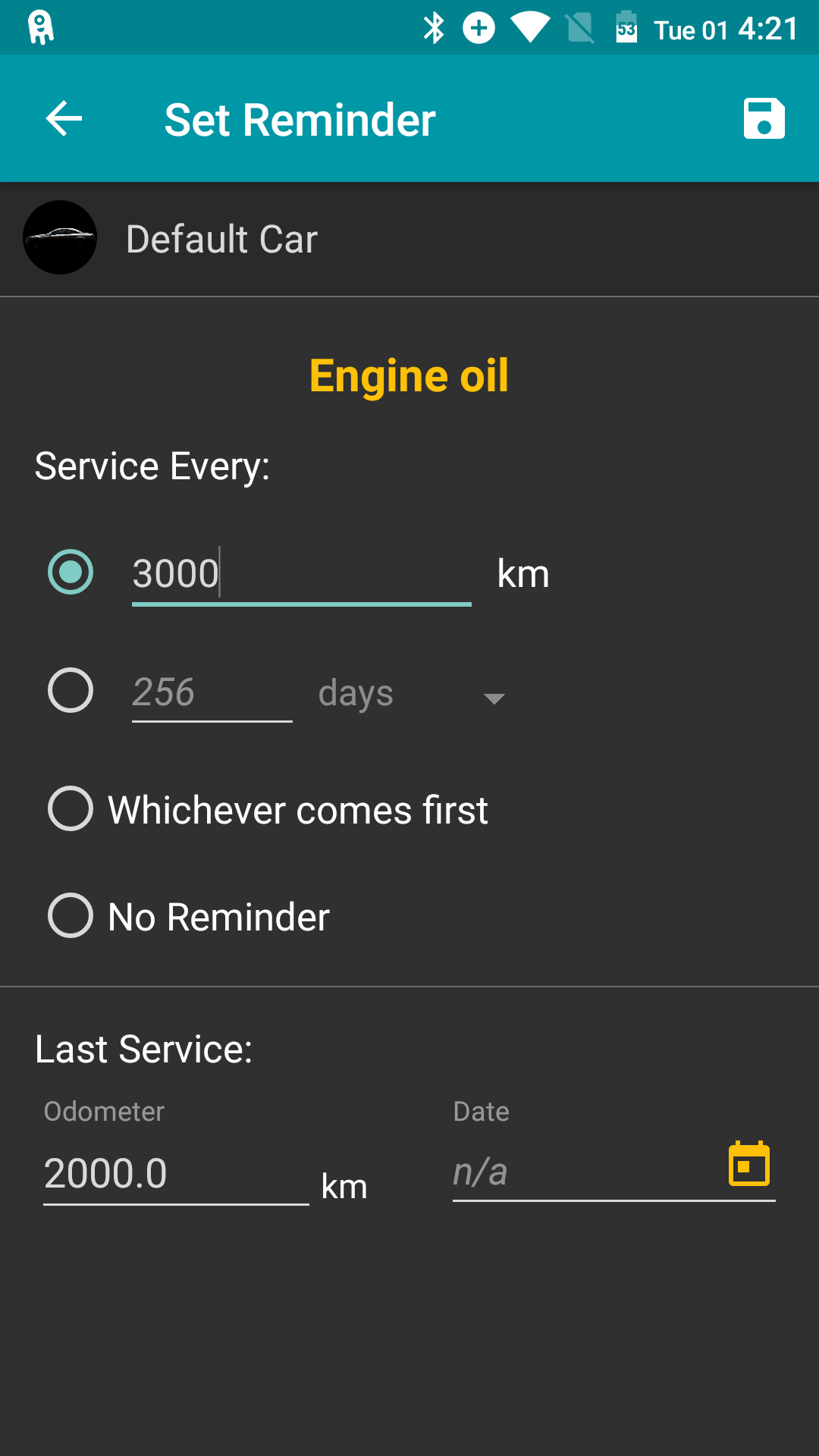This screenshot has height=1456, width=819.
Task: Save the reminder with the disk icon
Action: tap(764, 119)
